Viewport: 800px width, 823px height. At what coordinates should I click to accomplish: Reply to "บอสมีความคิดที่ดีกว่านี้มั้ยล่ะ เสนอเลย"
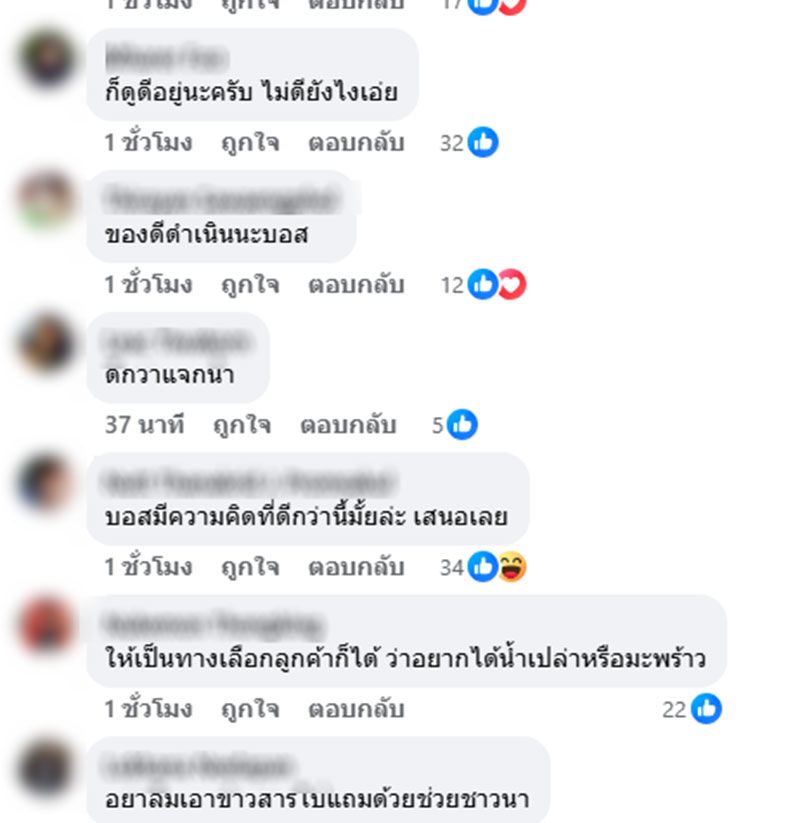coord(355,567)
